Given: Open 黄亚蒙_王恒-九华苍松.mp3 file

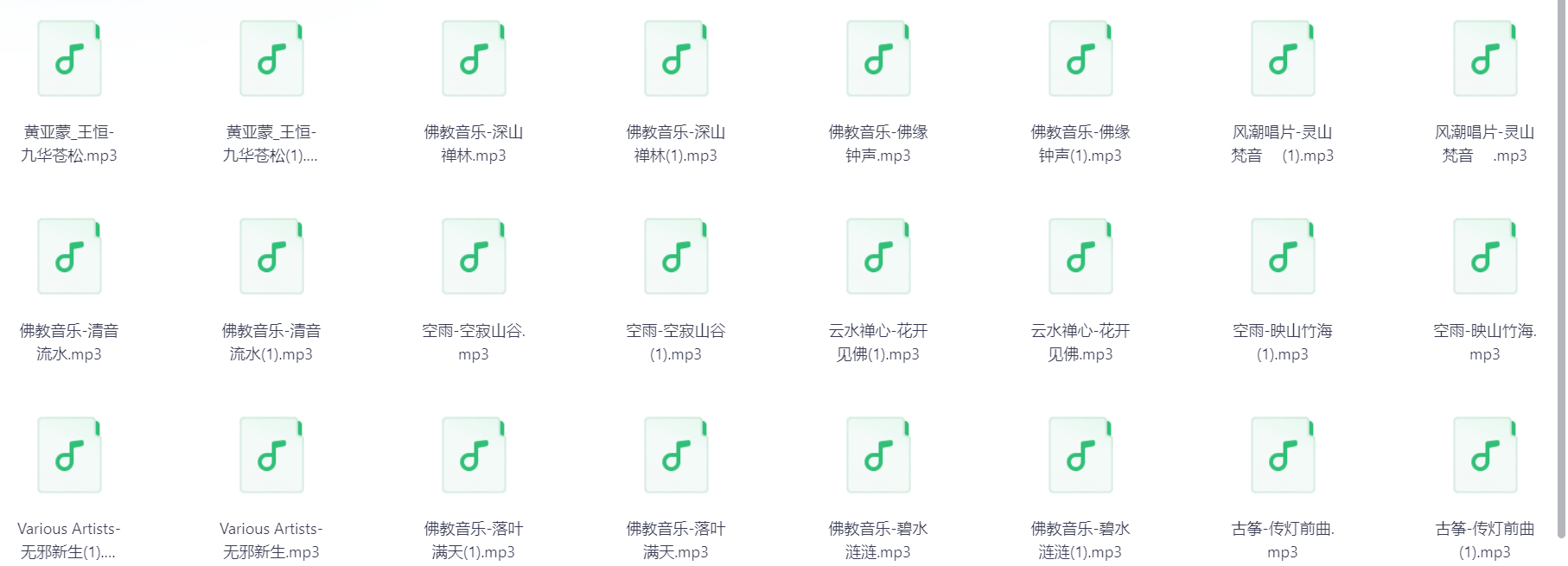Looking at the screenshot, I should pos(69,59).
